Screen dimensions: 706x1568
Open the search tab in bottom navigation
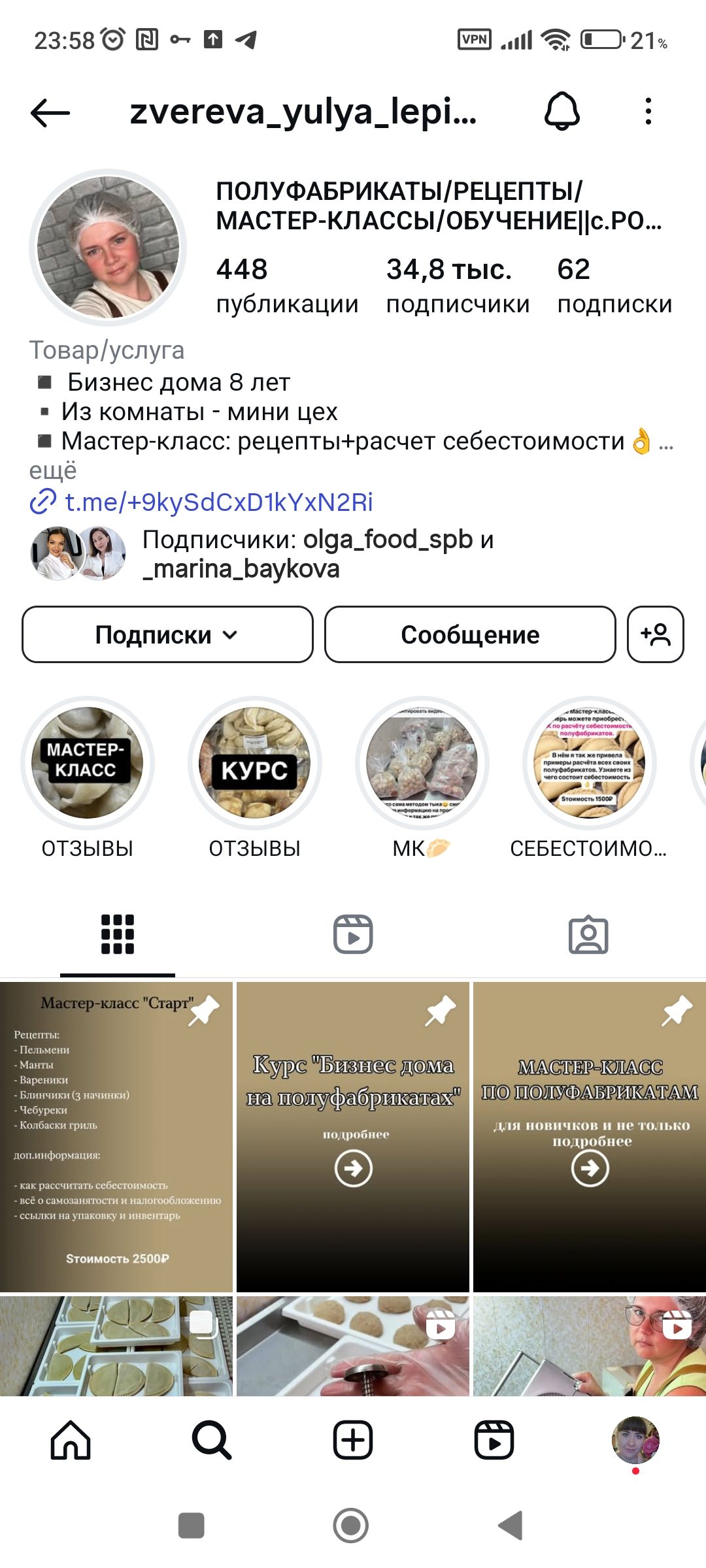212,1440
